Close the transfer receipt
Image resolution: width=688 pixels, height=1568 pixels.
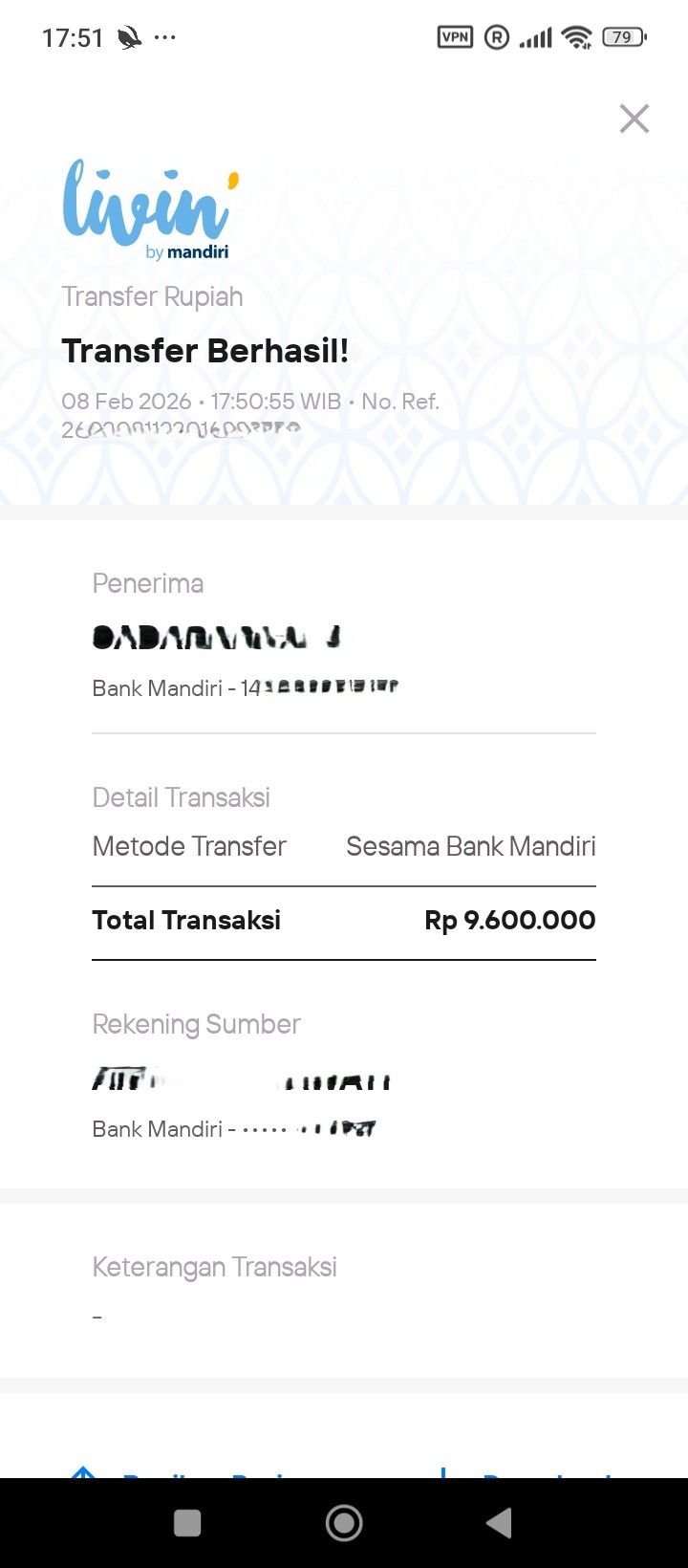click(x=634, y=119)
